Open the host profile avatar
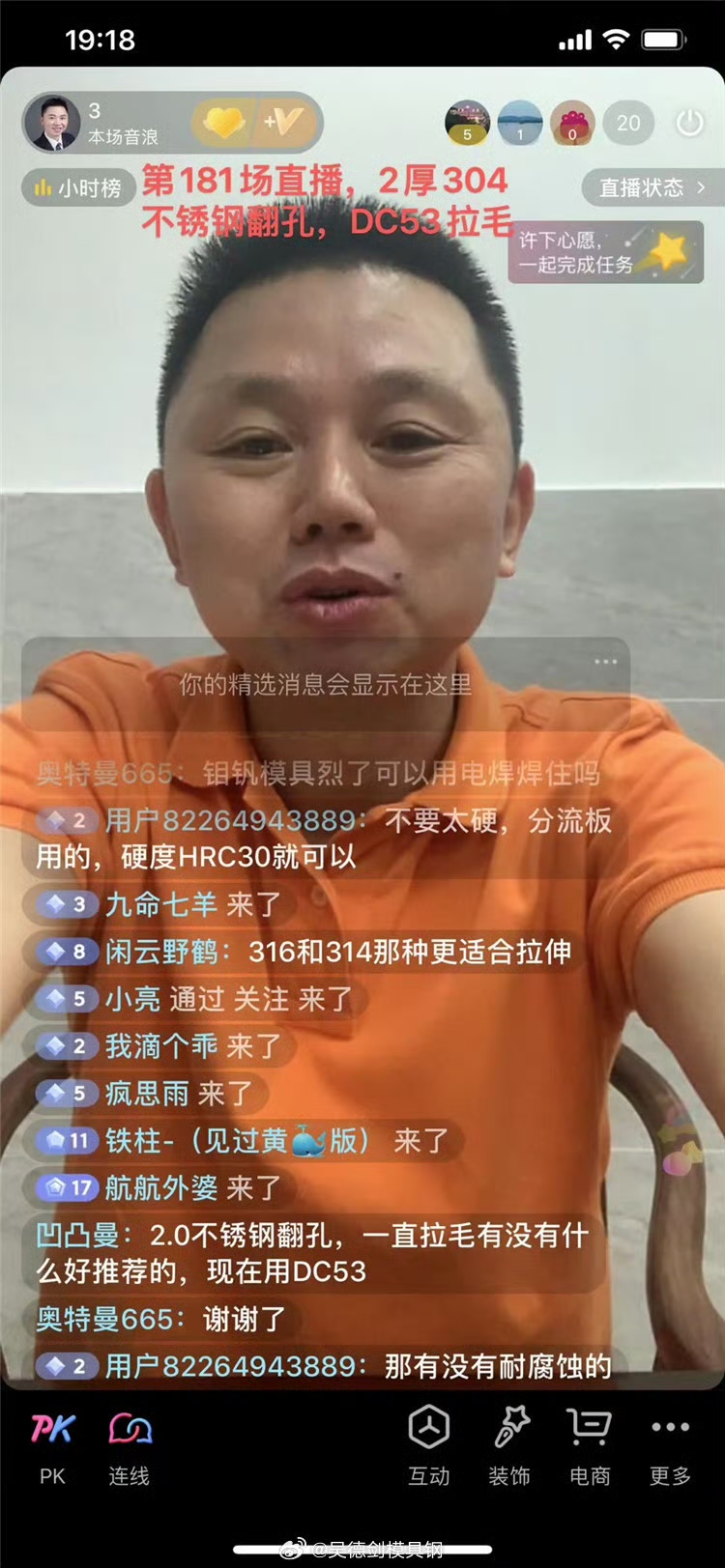 [x=53, y=123]
